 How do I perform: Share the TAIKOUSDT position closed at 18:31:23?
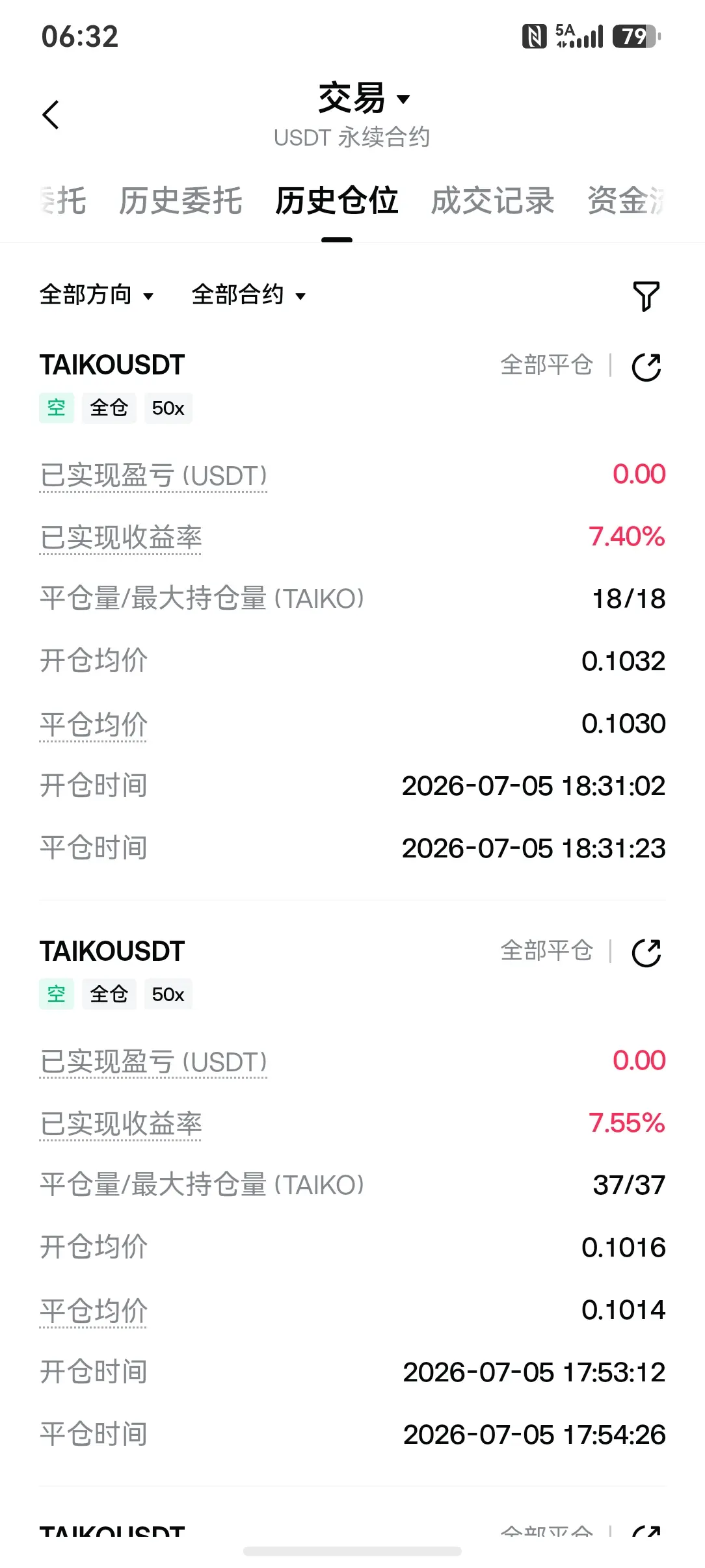(646, 367)
